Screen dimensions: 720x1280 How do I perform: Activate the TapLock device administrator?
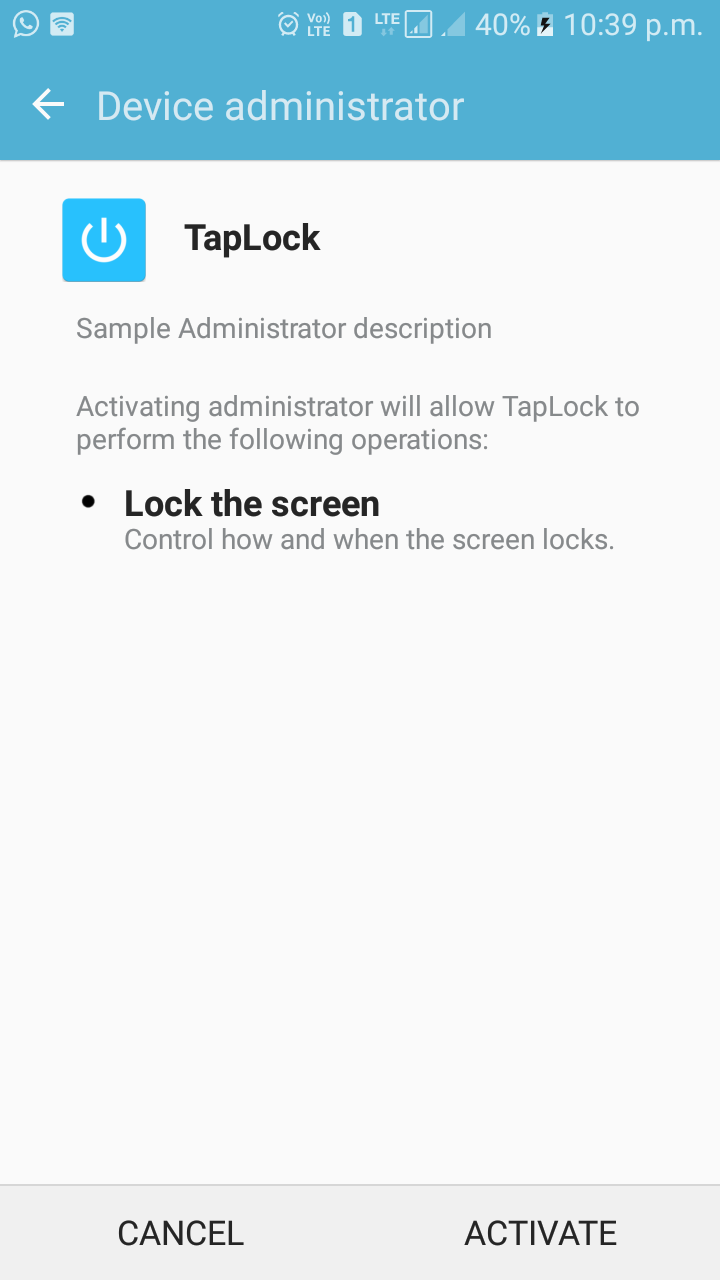(540, 1232)
